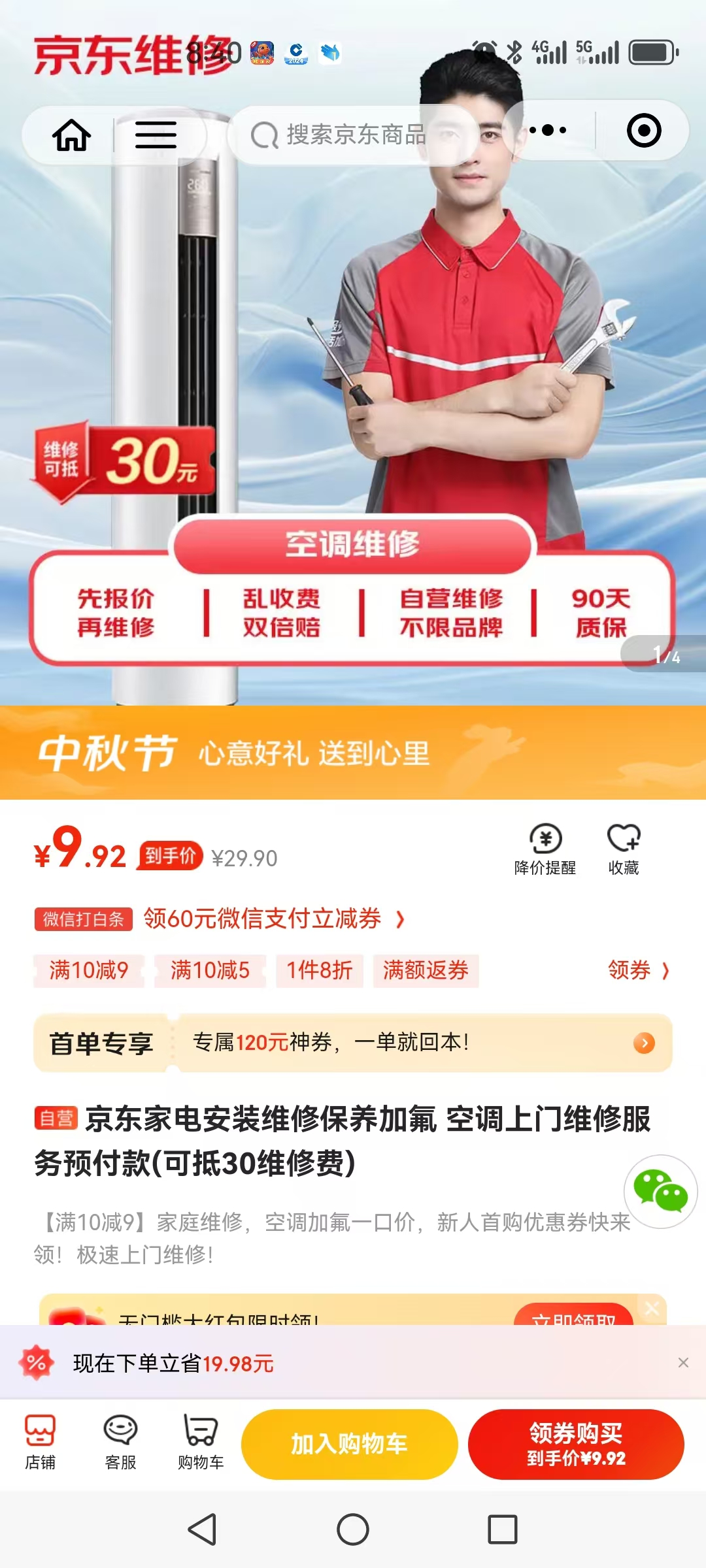
Task: Open the three-dot mini program menu
Action: [548, 131]
